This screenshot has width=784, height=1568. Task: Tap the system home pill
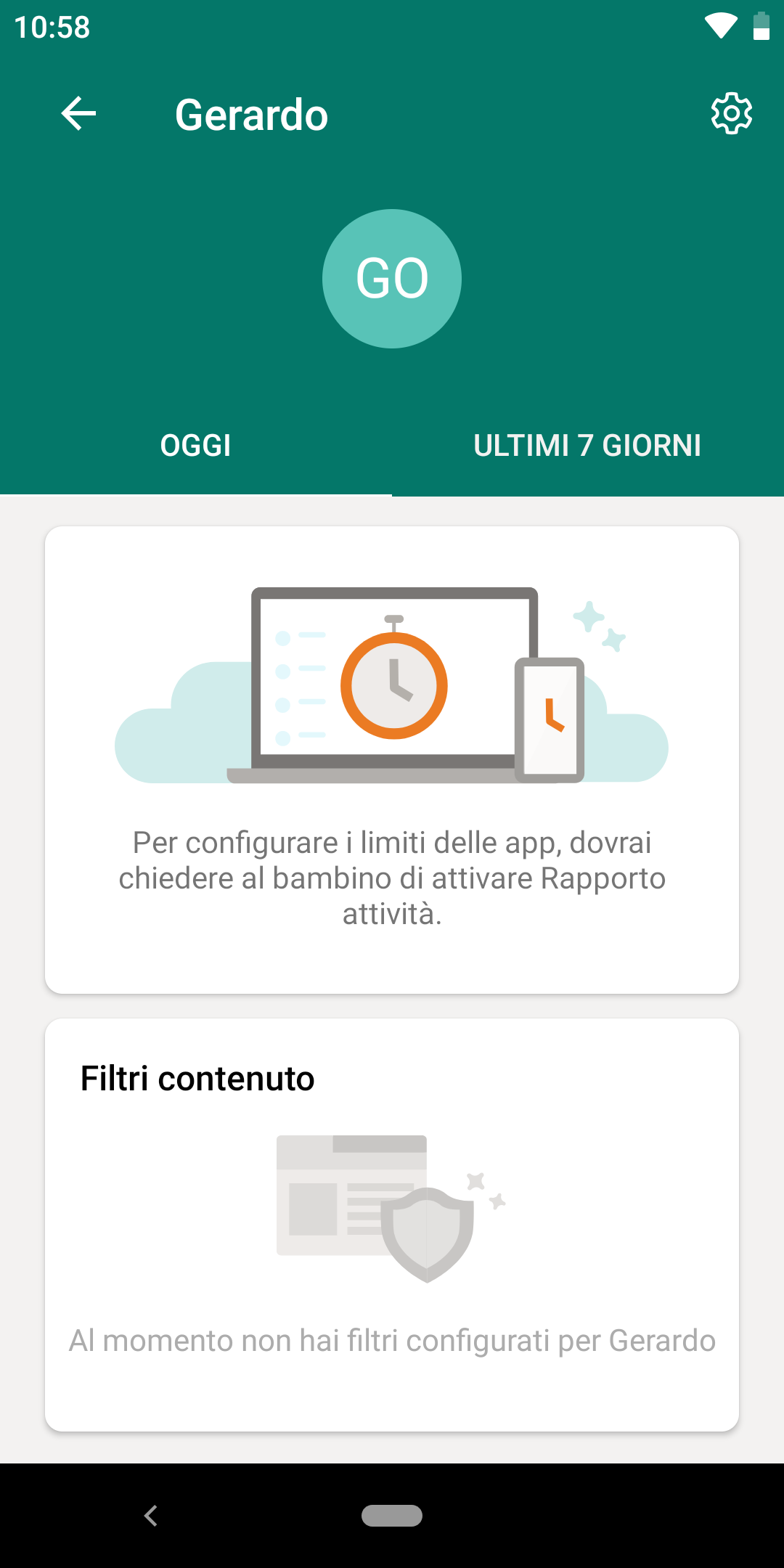coord(392,1516)
